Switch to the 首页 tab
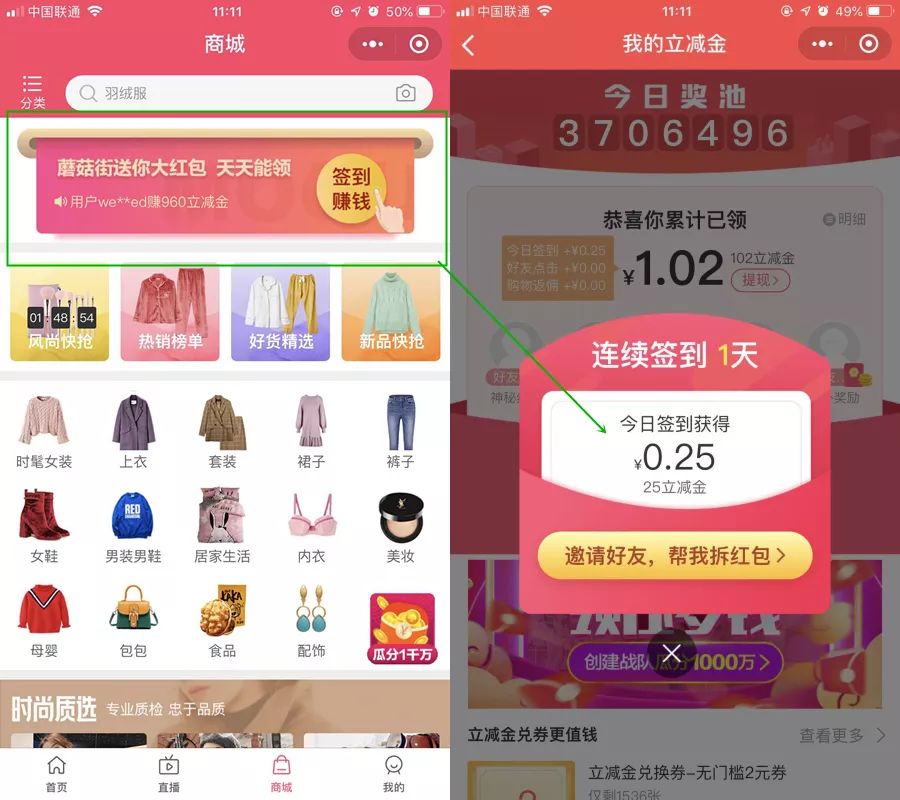The width and height of the screenshot is (900, 800). coord(57,773)
